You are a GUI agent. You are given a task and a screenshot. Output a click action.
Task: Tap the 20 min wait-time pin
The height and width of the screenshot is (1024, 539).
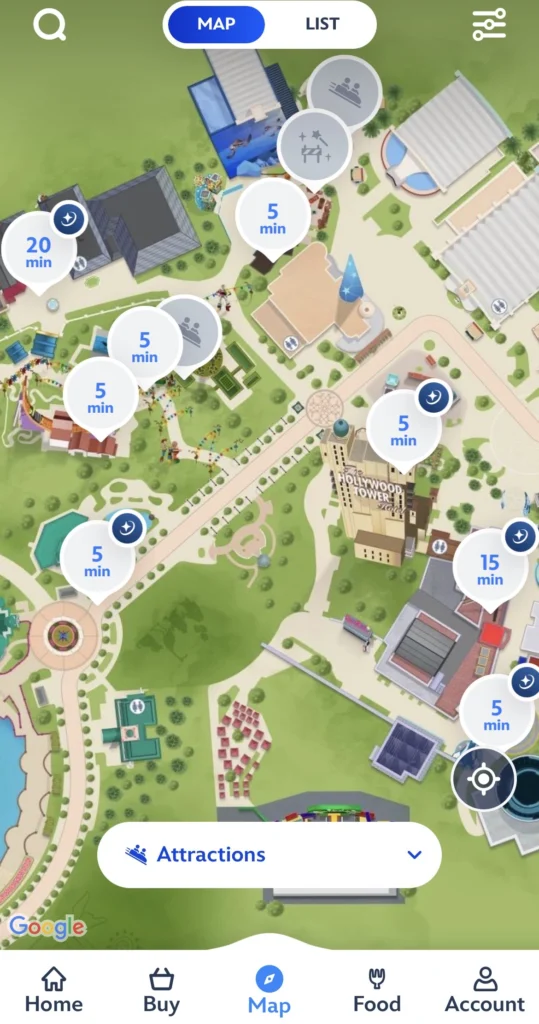(x=39, y=252)
